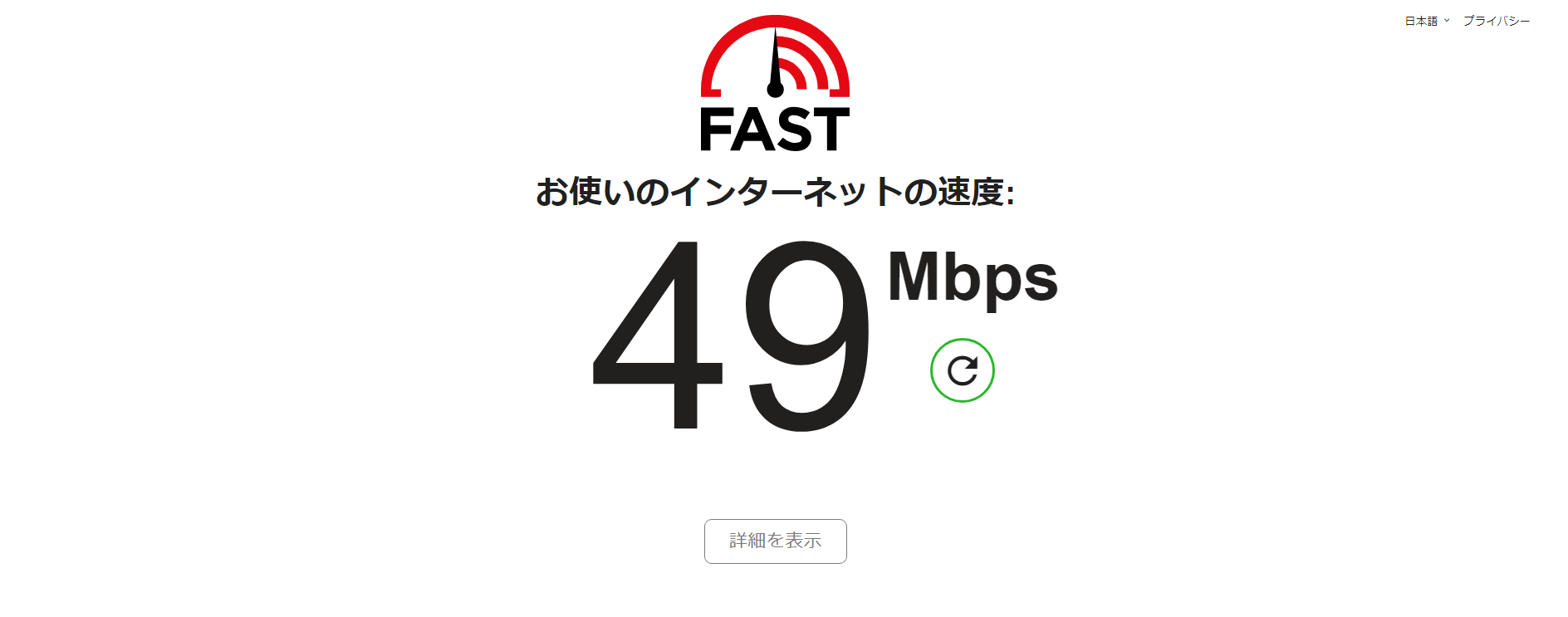Open the 日本語 language dropdown
Screen dimensions: 1568x617
click(1426, 21)
